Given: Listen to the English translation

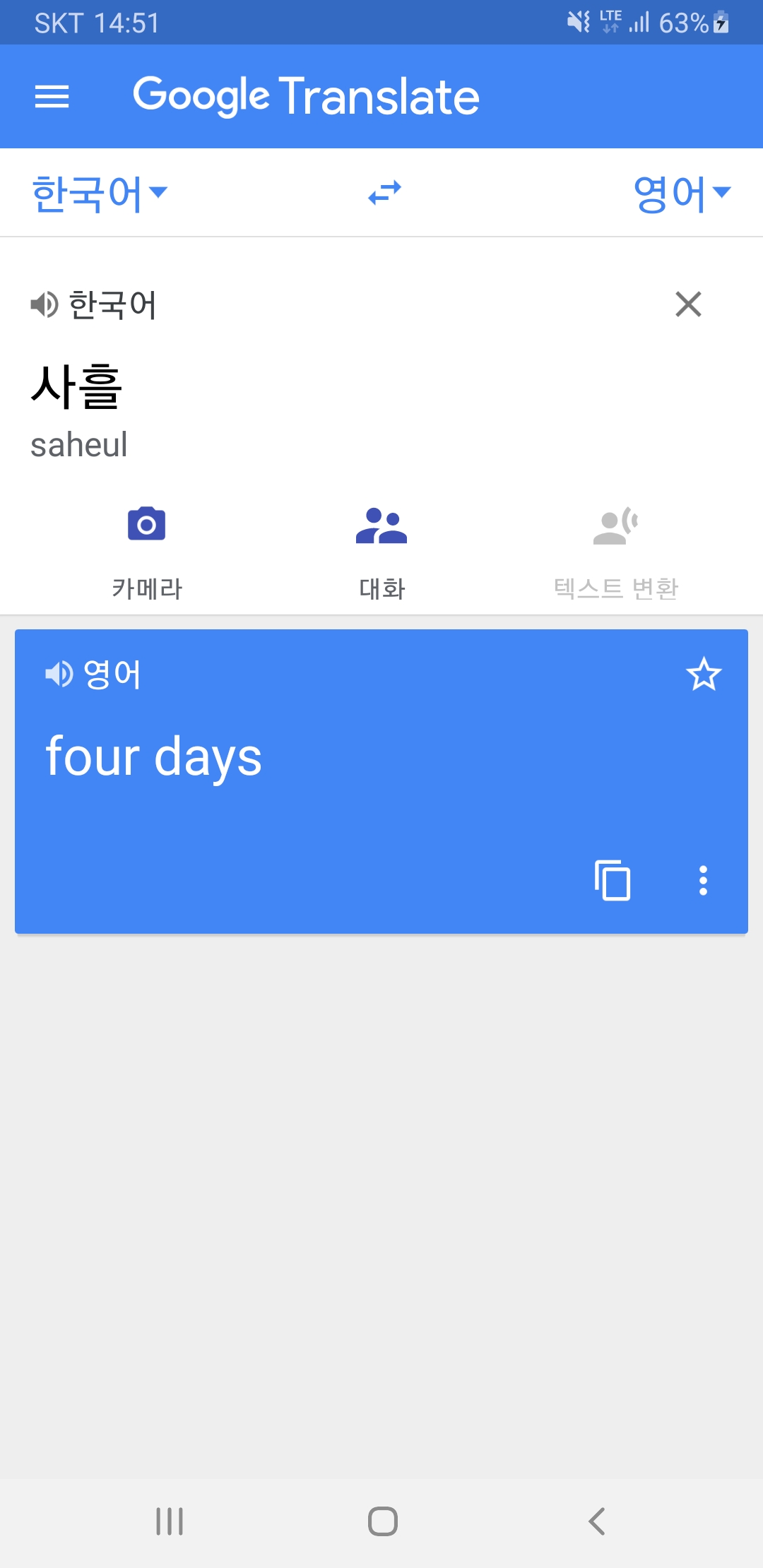Looking at the screenshot, I should pyautogui.click(x=59, y=674).
